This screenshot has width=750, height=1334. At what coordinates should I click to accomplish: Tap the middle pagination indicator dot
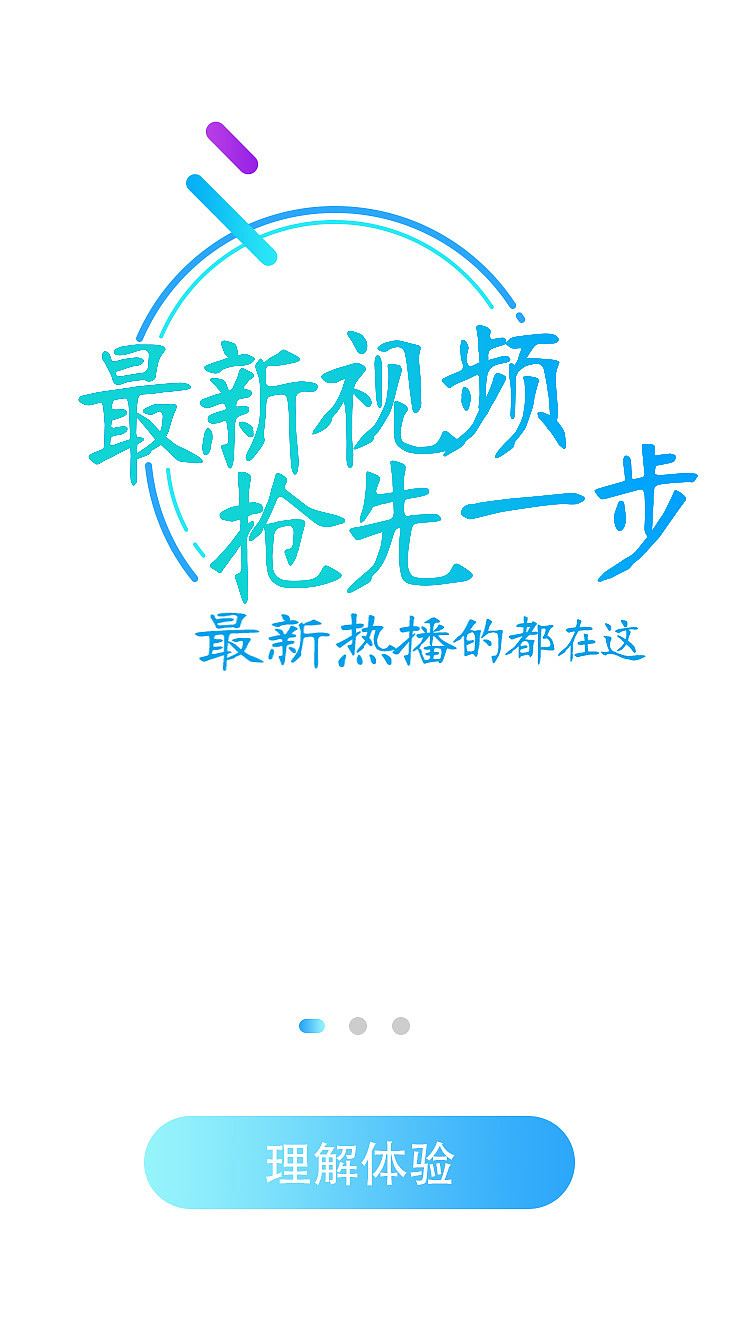358,1024
